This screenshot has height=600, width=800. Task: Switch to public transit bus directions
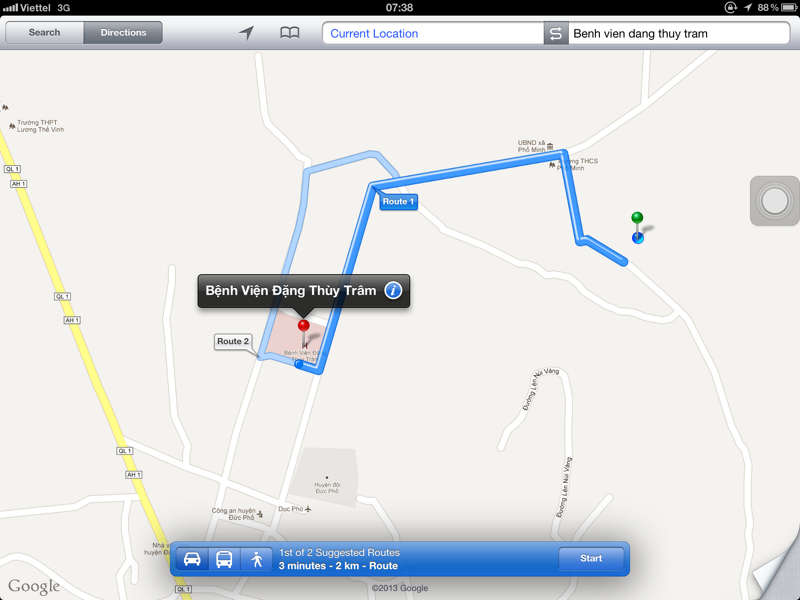(x=224, y=560)
